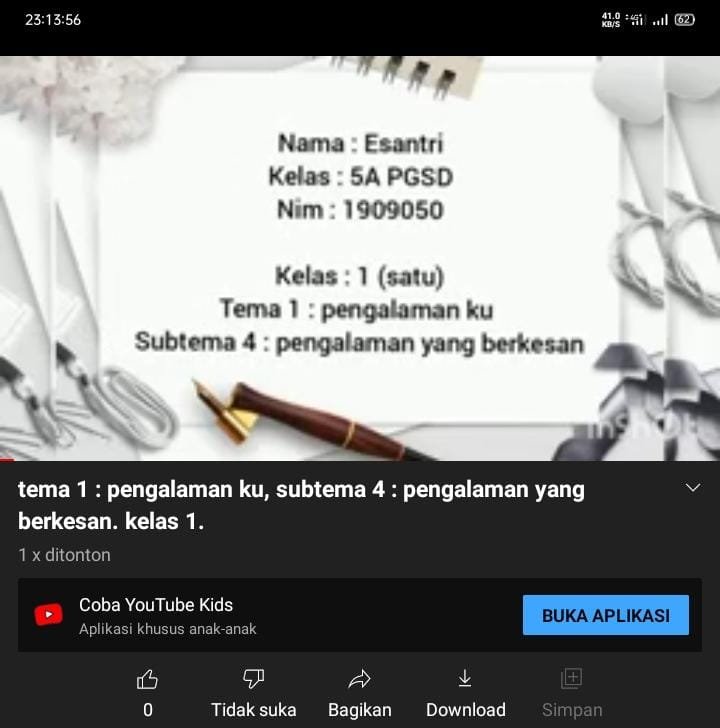Tap the BUKA APLIKASI button
Screen dimensions: 720x728
(x=605, y=615)
